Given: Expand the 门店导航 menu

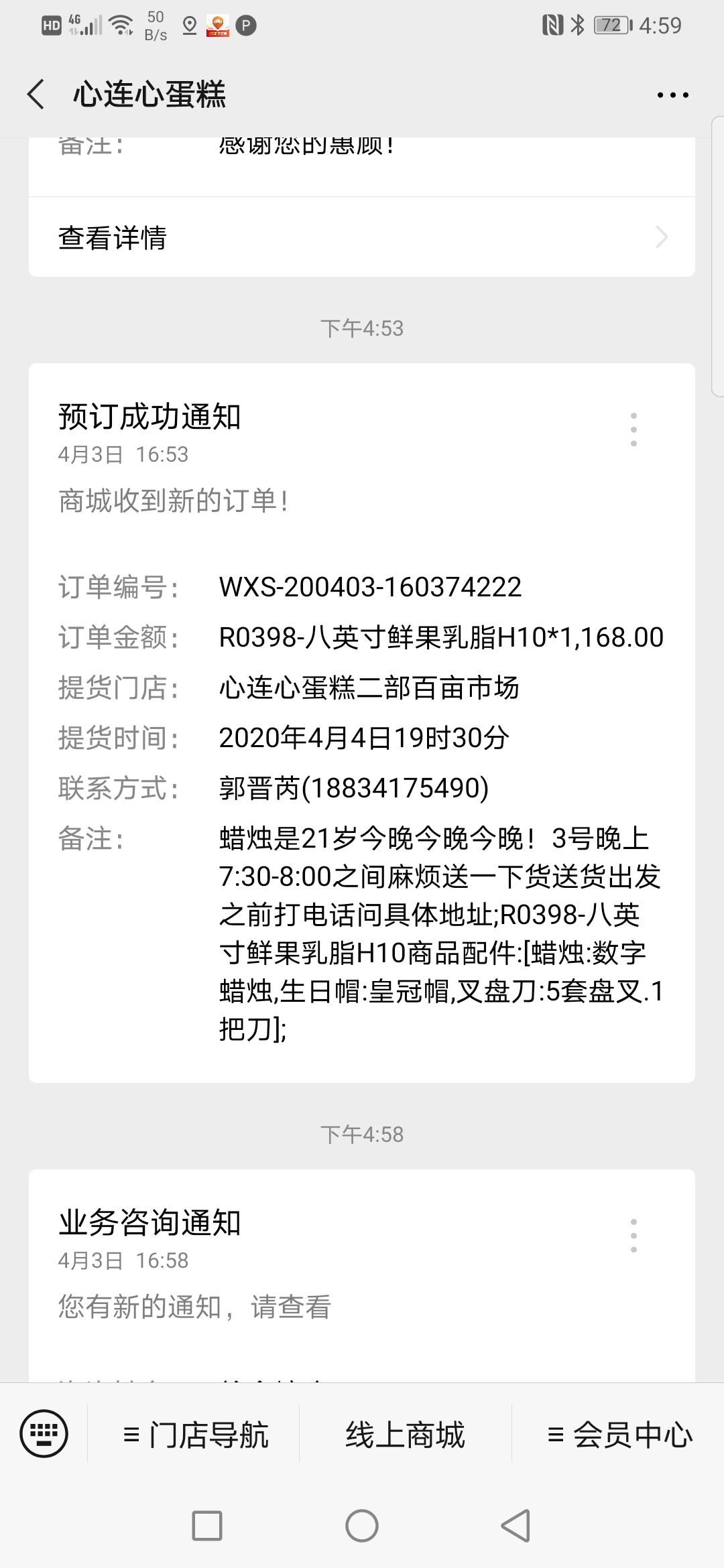Looking at the screenshot, I should point(196,1435).
